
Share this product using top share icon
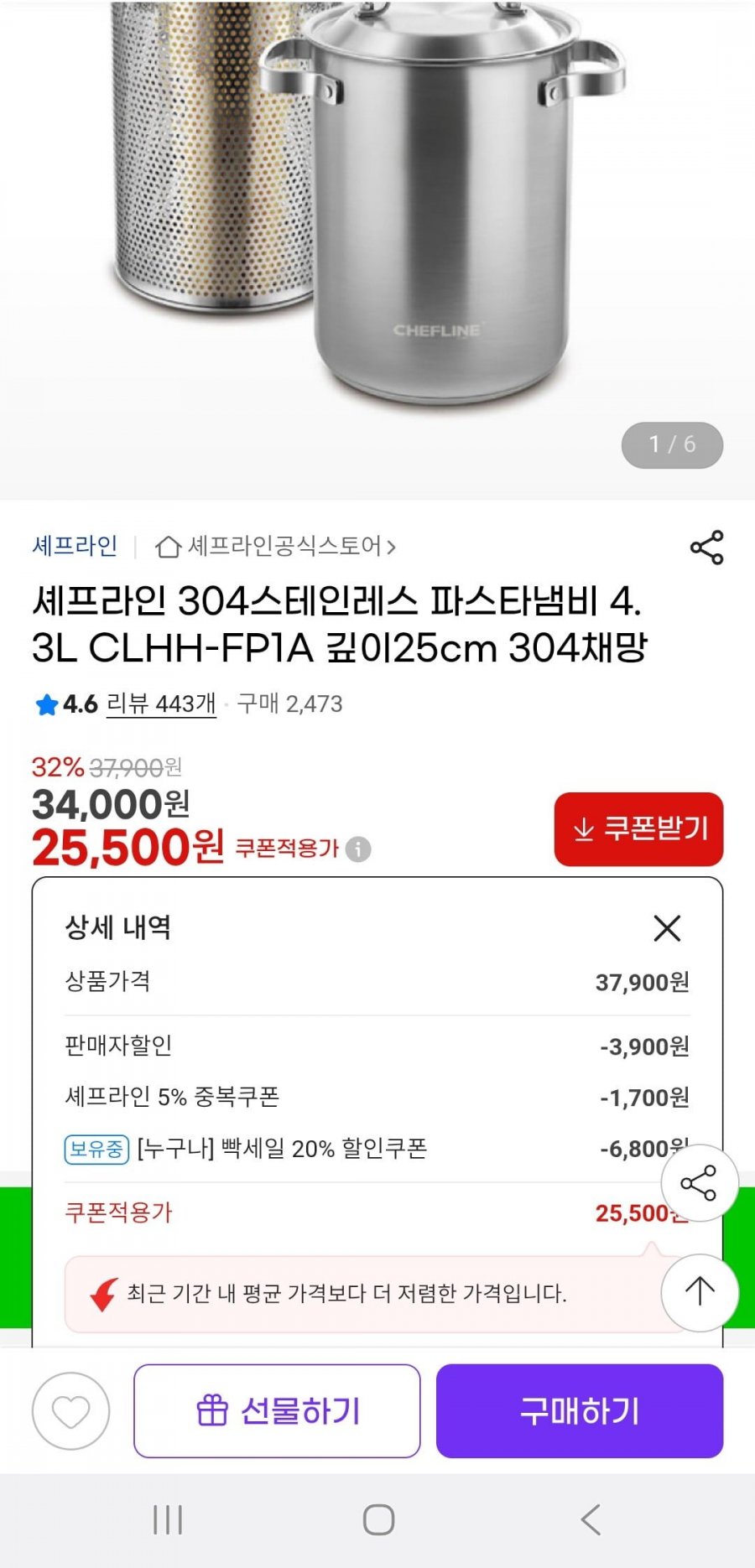(706, 548)
